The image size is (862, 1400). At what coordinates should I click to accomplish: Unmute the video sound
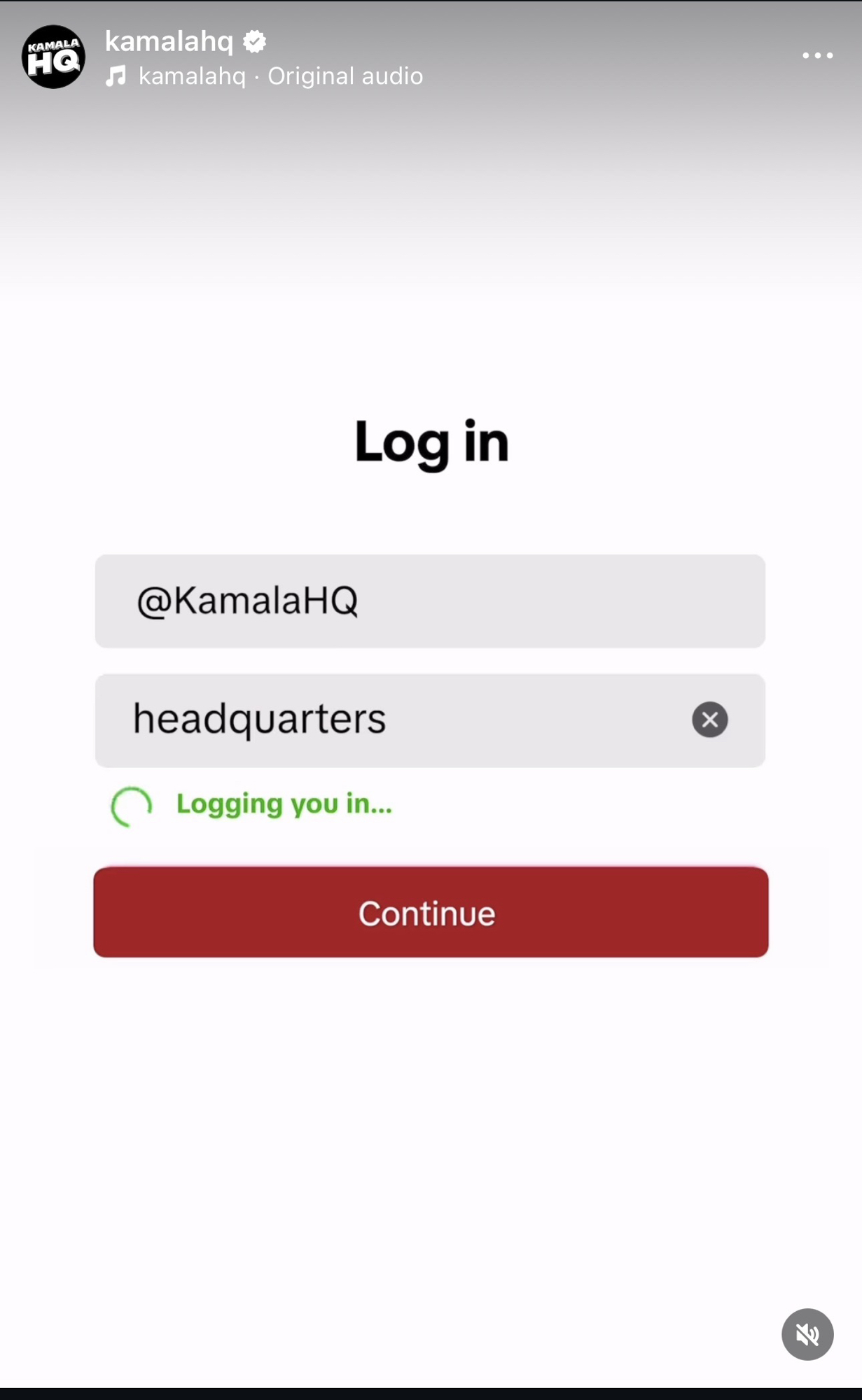point(807,1334)
